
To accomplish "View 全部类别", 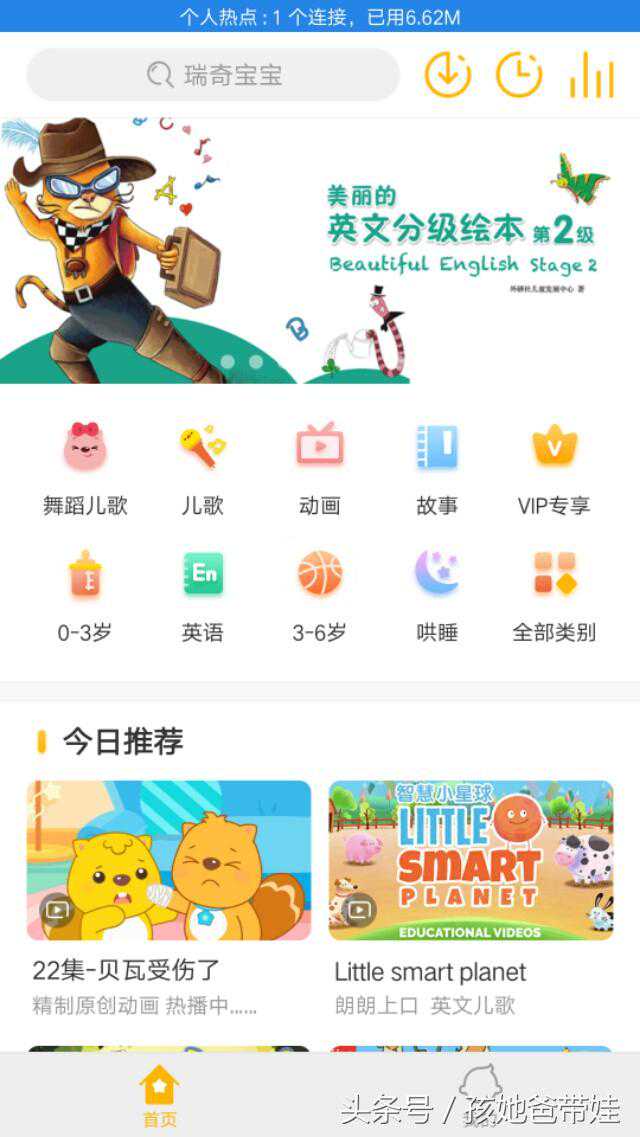I will pos(554,595).
